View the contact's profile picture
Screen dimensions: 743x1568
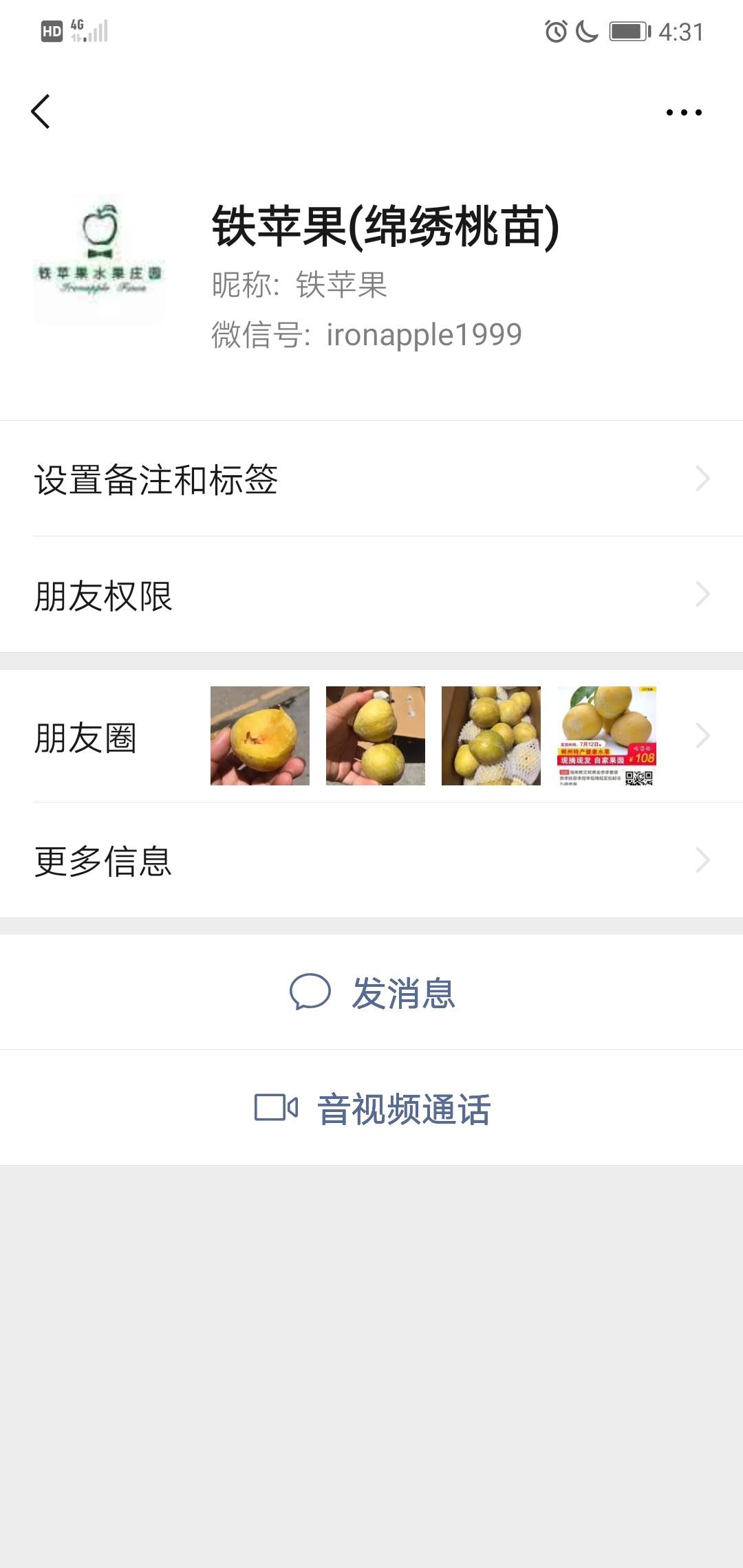pyautogui.click(x=99, y=261)
